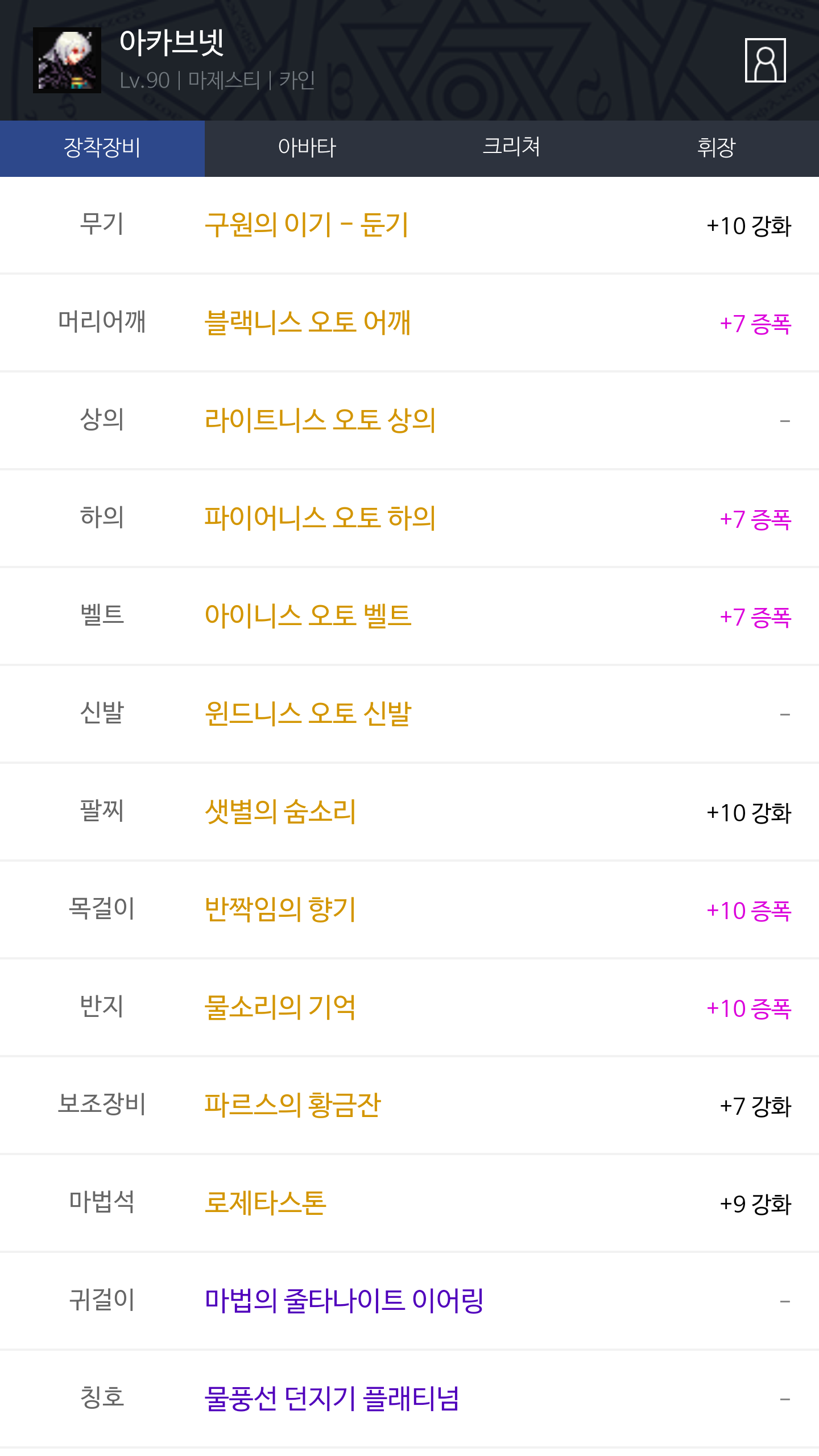Select the 장착장비 tab
The image size is (819, 1456).
[x=102, y=148]
